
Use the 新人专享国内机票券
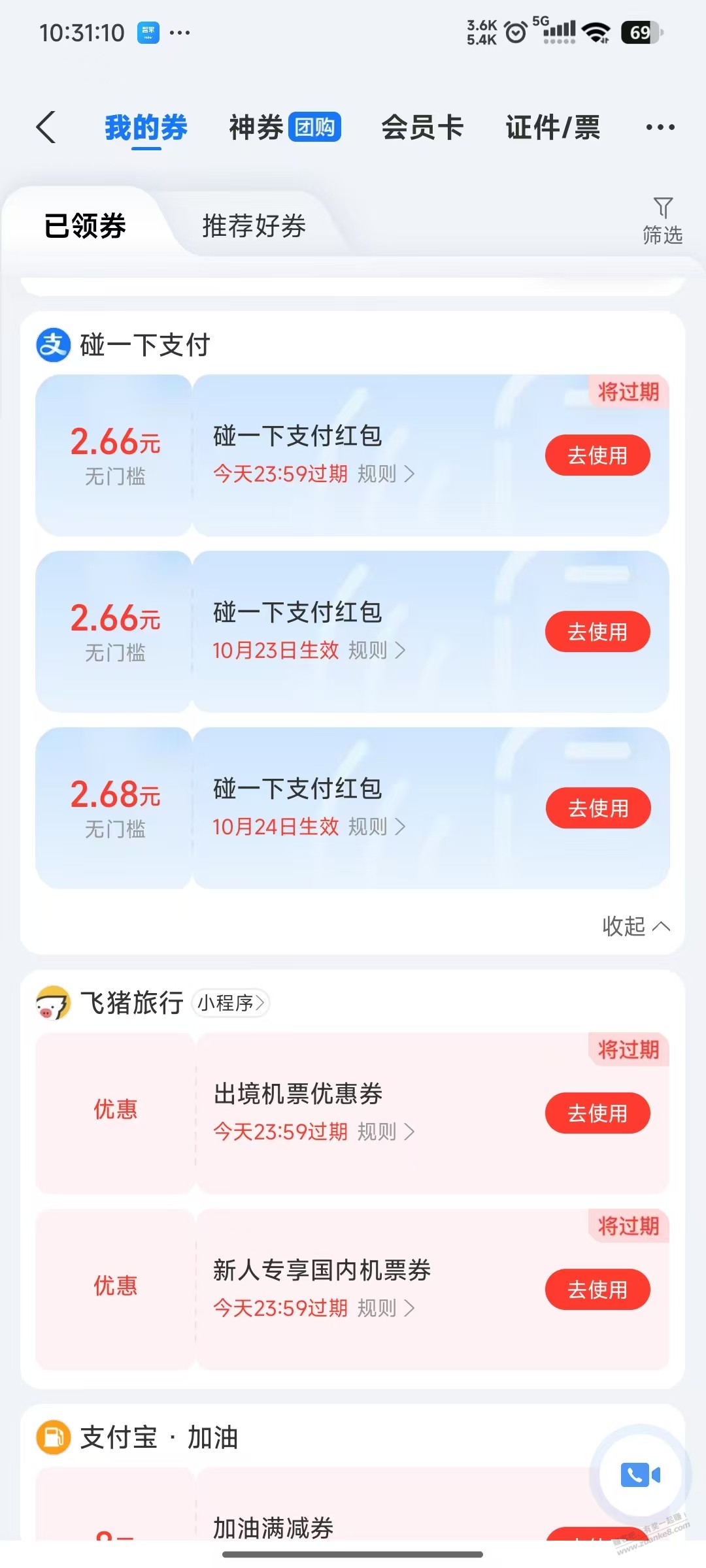[597, 1289]
